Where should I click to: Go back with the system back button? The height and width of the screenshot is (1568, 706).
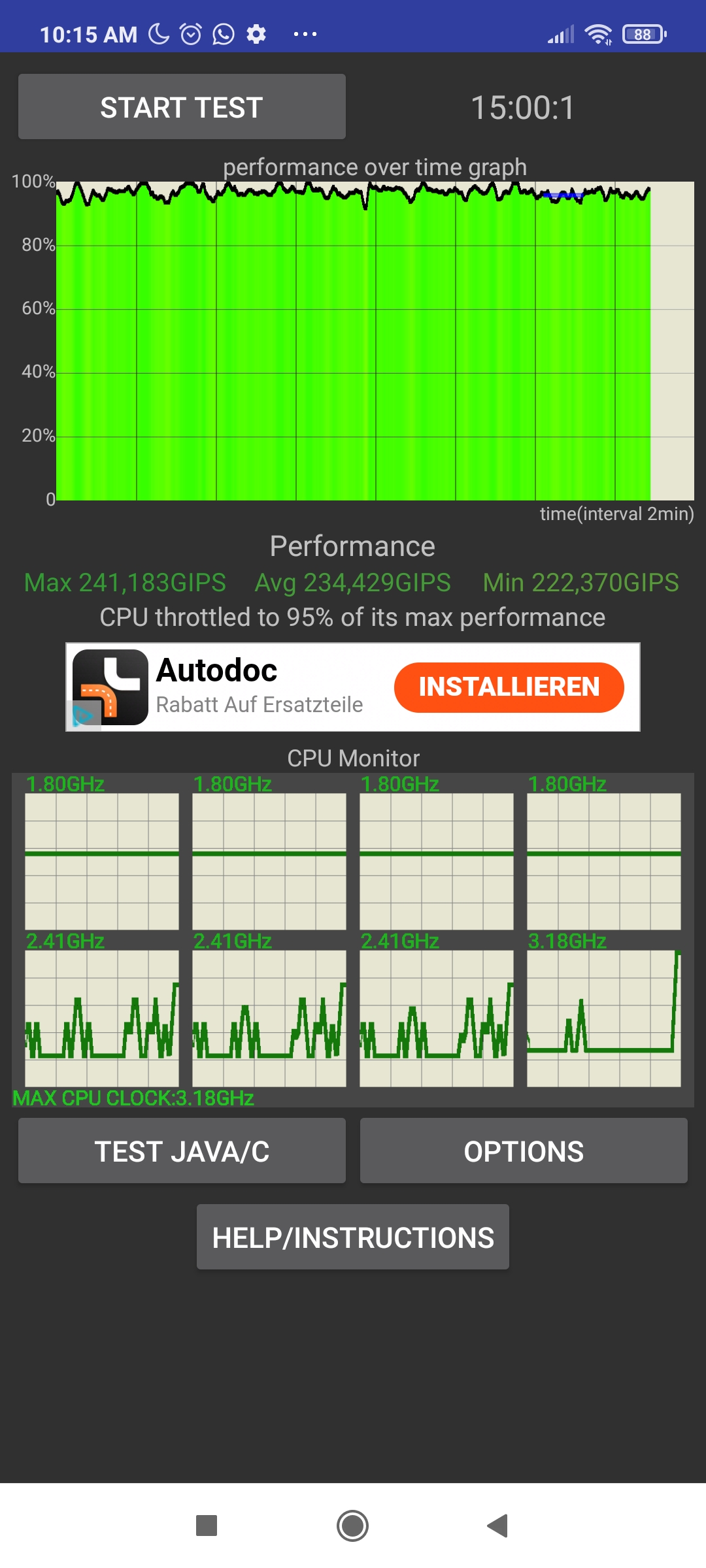point(498,1526)
